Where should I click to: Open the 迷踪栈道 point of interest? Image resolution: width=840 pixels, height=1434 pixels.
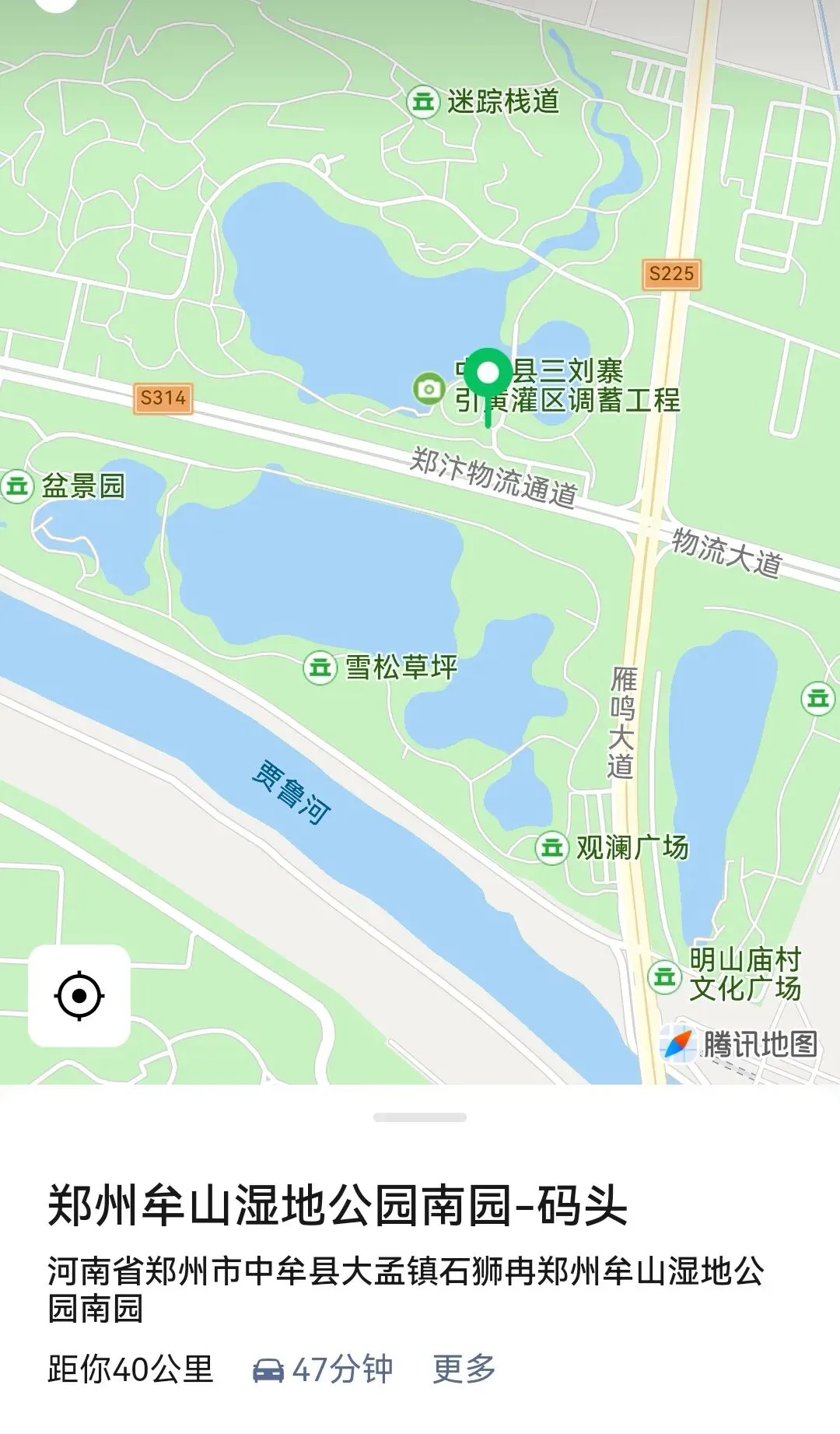click(484, 101)
